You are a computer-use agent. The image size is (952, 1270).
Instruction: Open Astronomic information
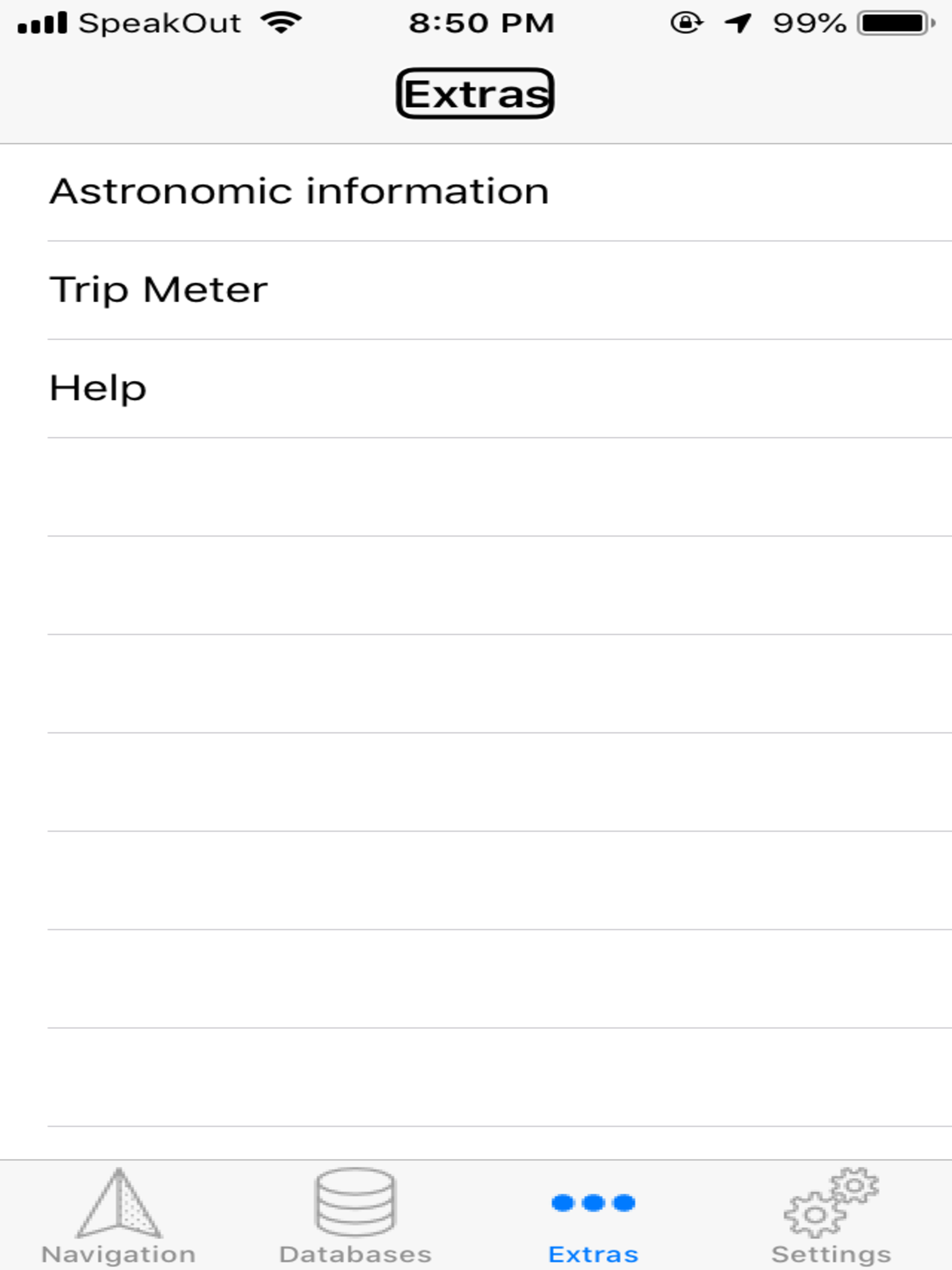pyautogui.click(x=298, y=191)
